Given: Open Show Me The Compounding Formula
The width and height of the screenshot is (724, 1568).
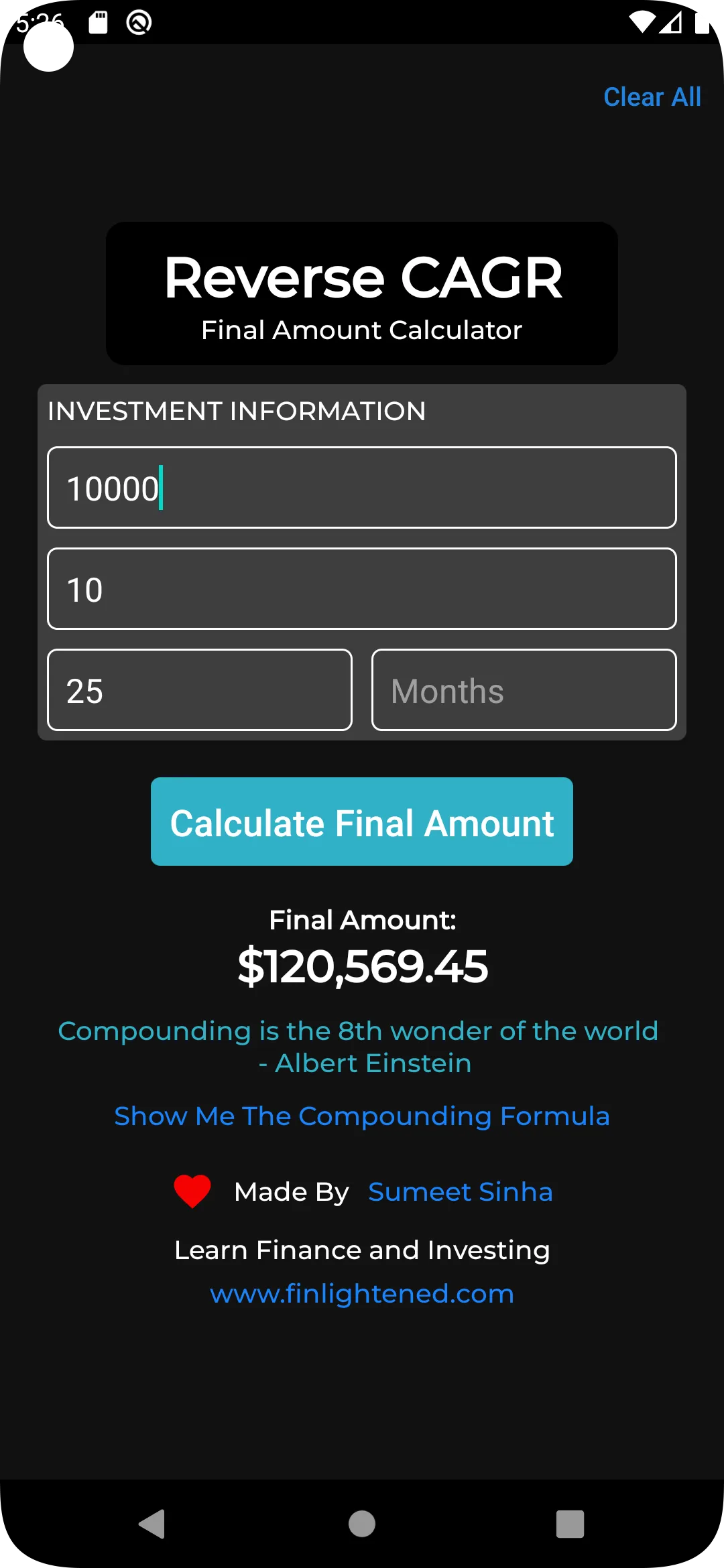Looking at the screenshot, I should pyautogui.click(x=361, y=1116).
